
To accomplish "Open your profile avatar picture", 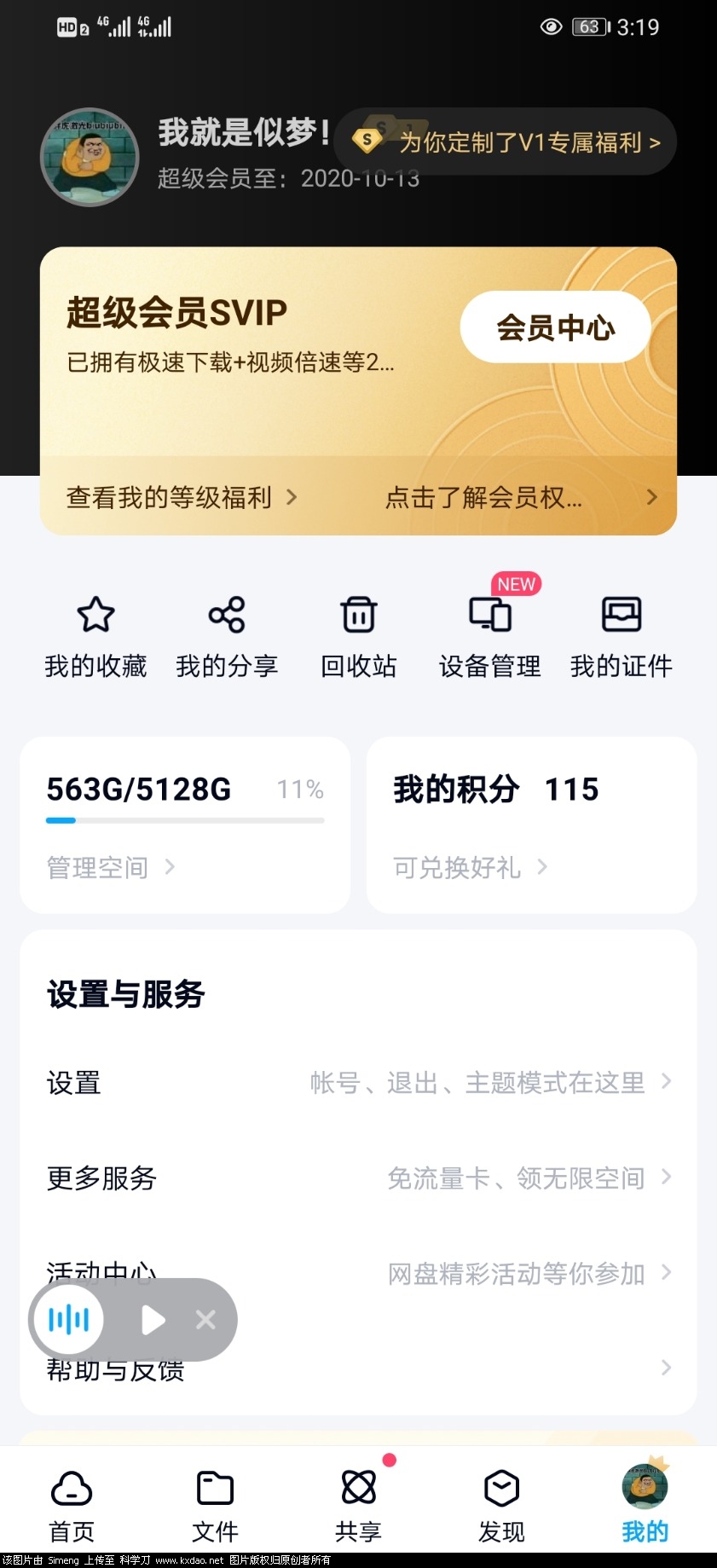I will click(90, 157).
